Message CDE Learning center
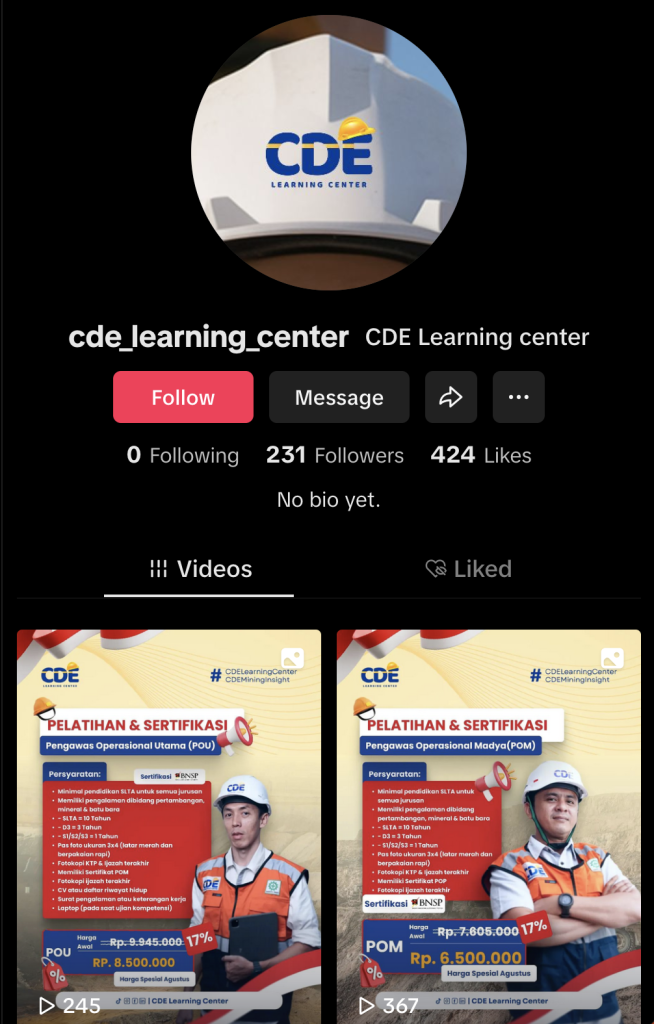This screenshot has height=1024, width=654. [x=339, y=397]
